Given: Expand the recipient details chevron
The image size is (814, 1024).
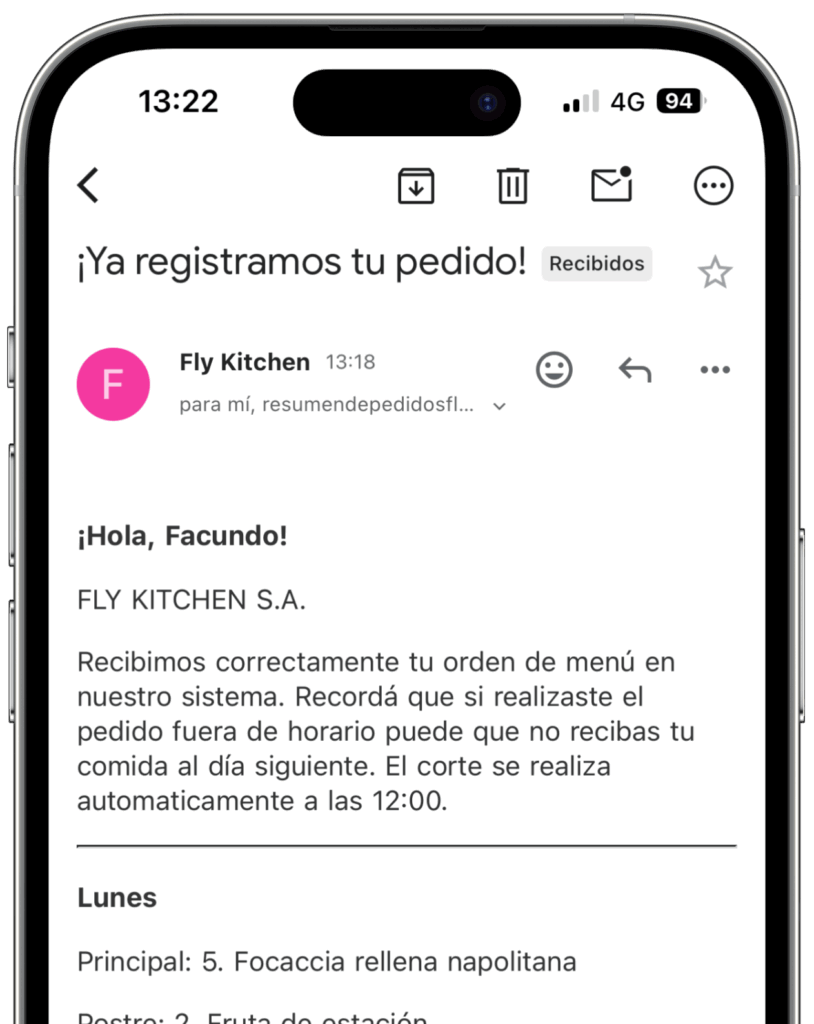Looking at the screenshot, I should 501,406.
